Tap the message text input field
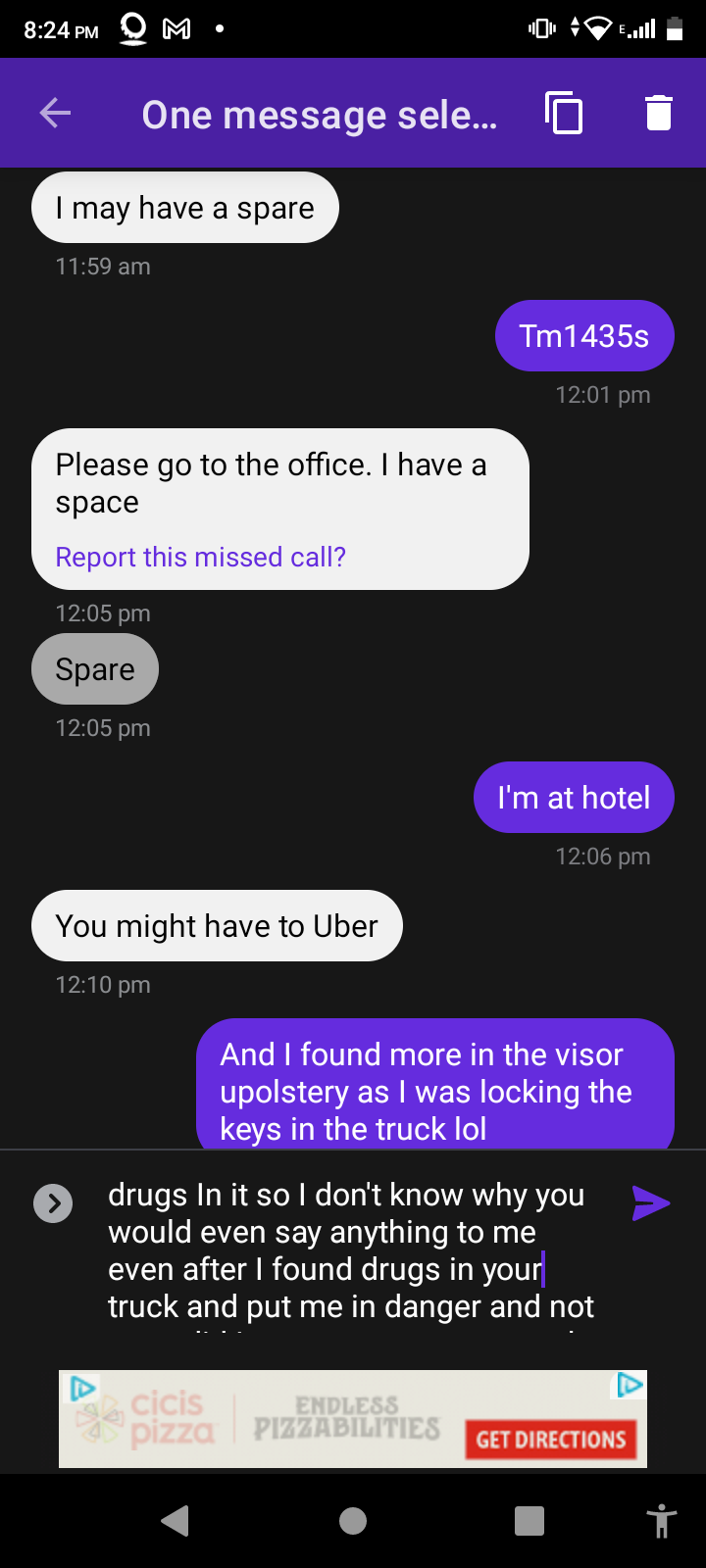This screenshot has height=1568, width=706. [343, 1249]
